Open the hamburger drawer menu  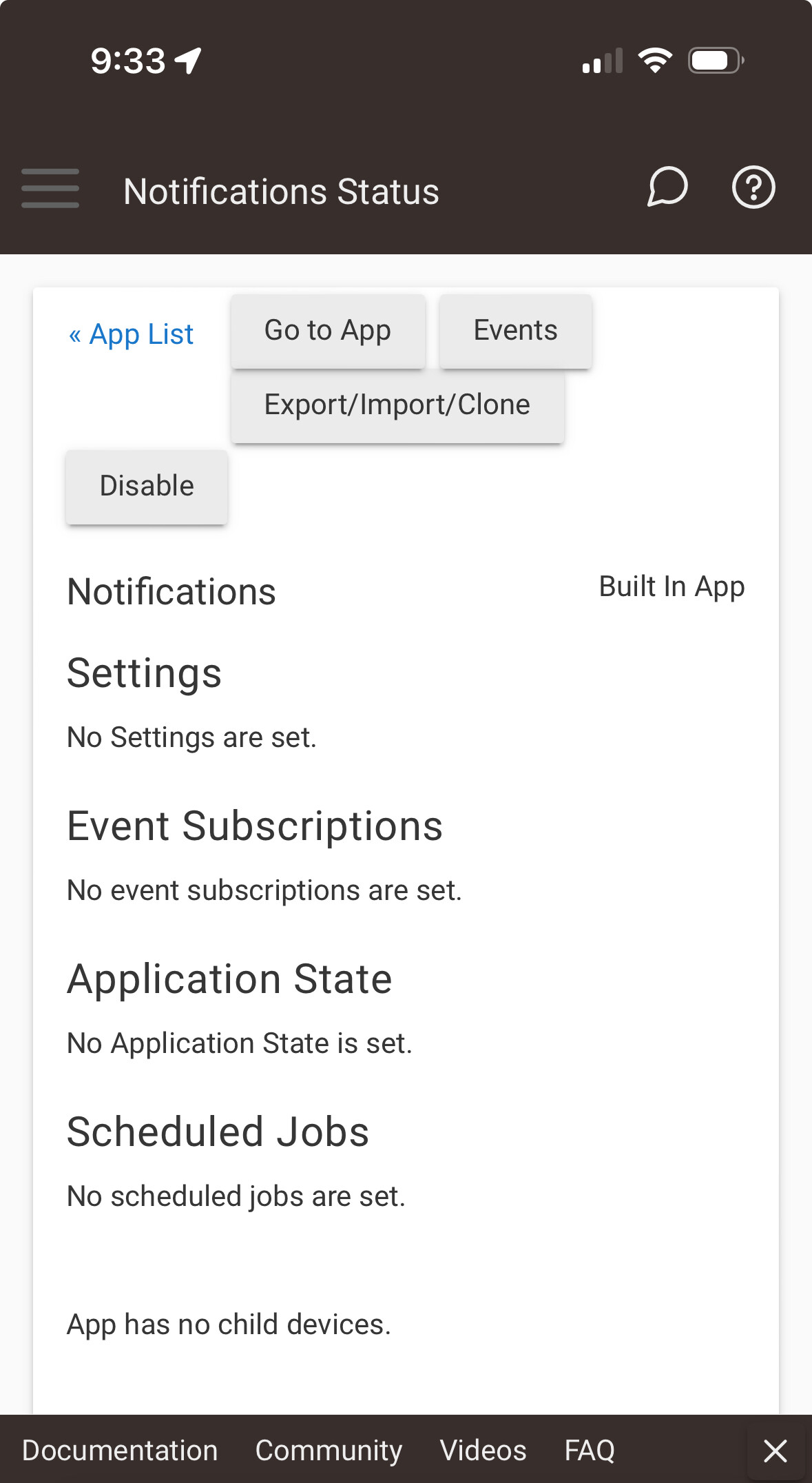coord(50,188)
